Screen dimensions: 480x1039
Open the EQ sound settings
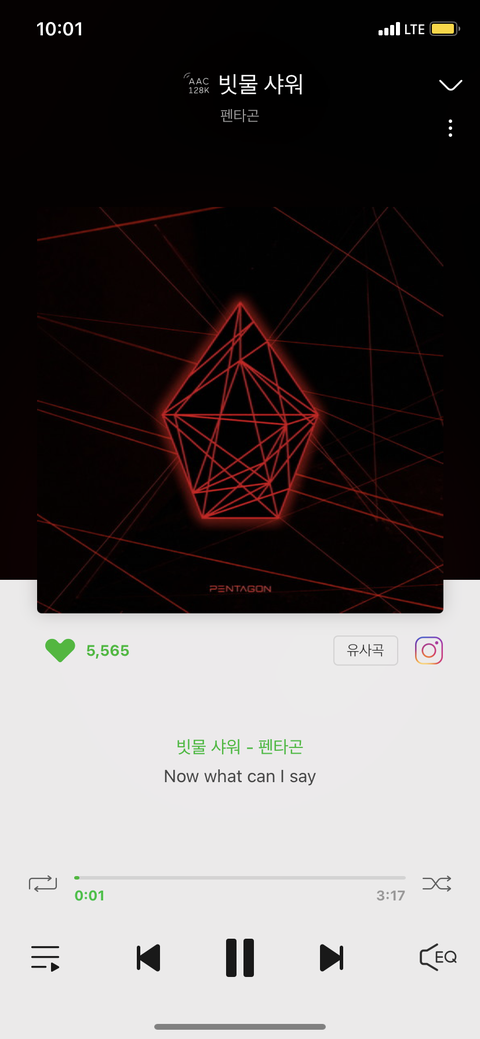pyautogui.click(x=438, y=957)
